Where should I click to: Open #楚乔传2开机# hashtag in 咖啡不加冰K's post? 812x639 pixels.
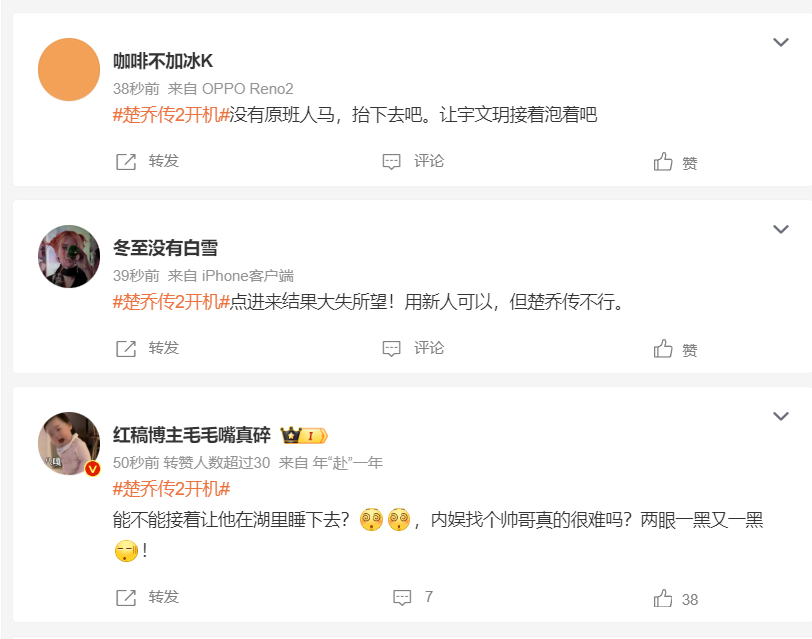pyautogui.click(x=171, y=114)
